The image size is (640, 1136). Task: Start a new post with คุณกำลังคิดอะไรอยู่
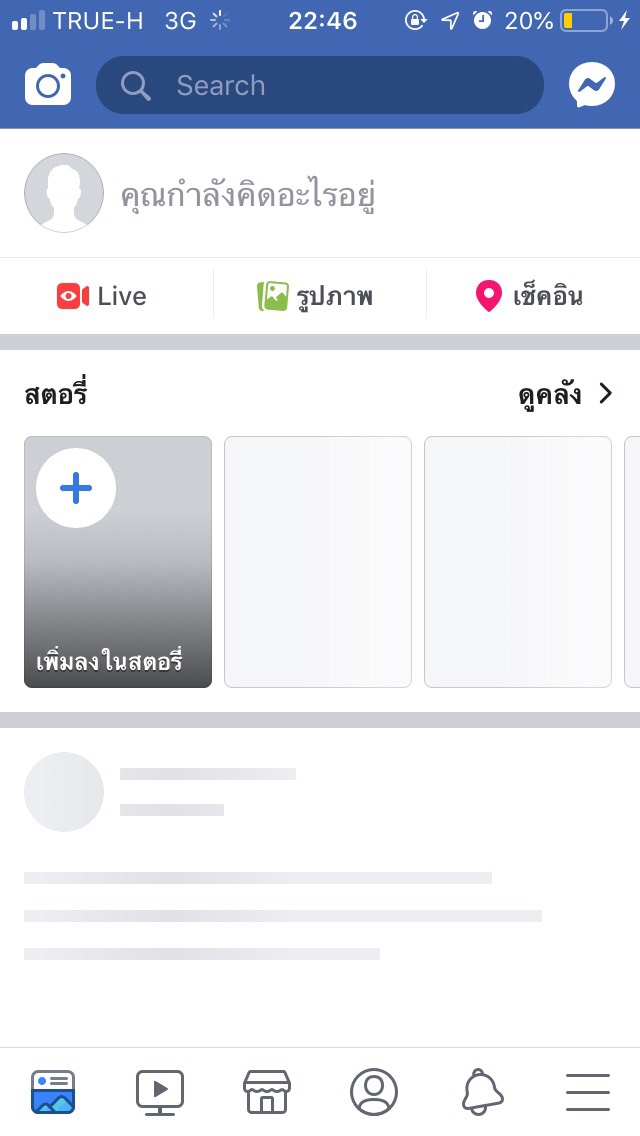point(248,196)
